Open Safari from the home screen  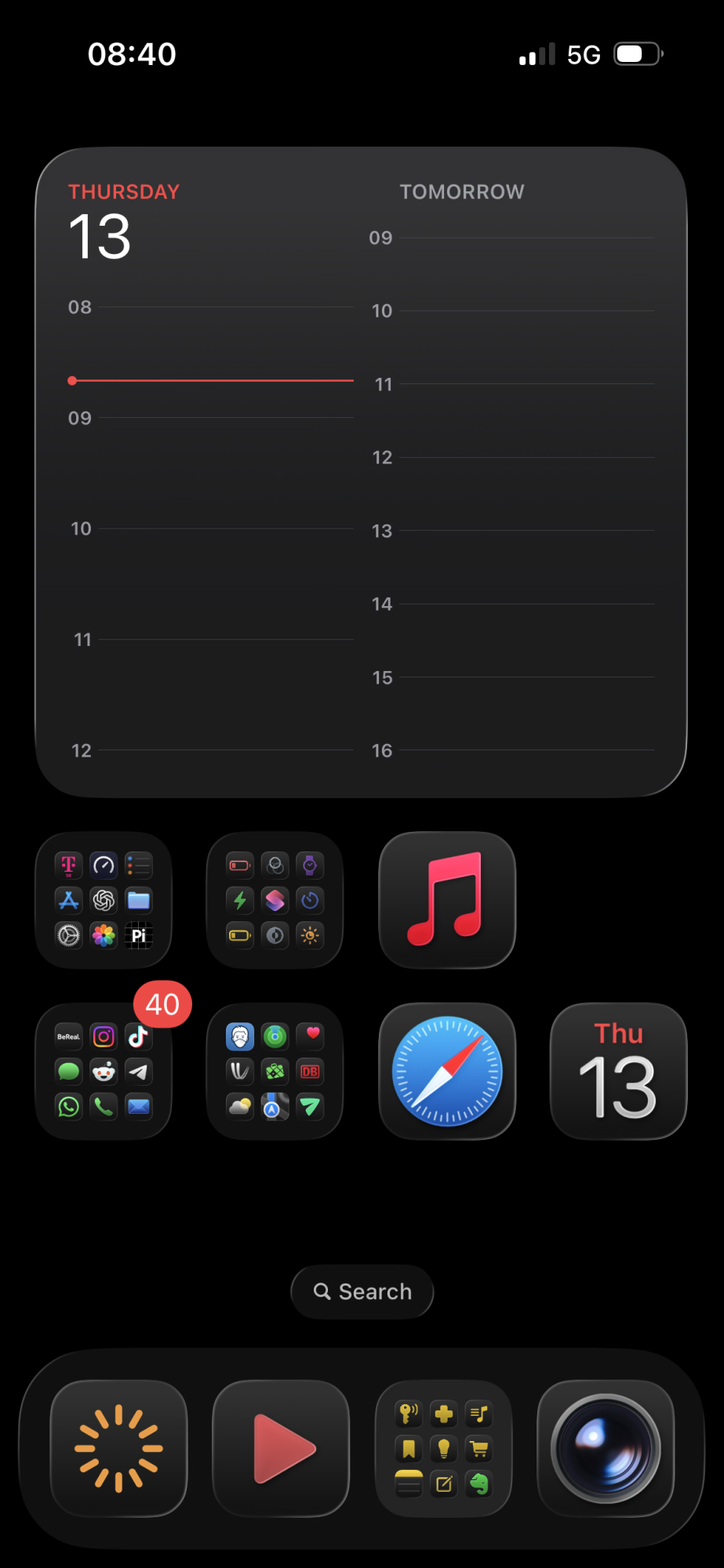(447, 1072)
